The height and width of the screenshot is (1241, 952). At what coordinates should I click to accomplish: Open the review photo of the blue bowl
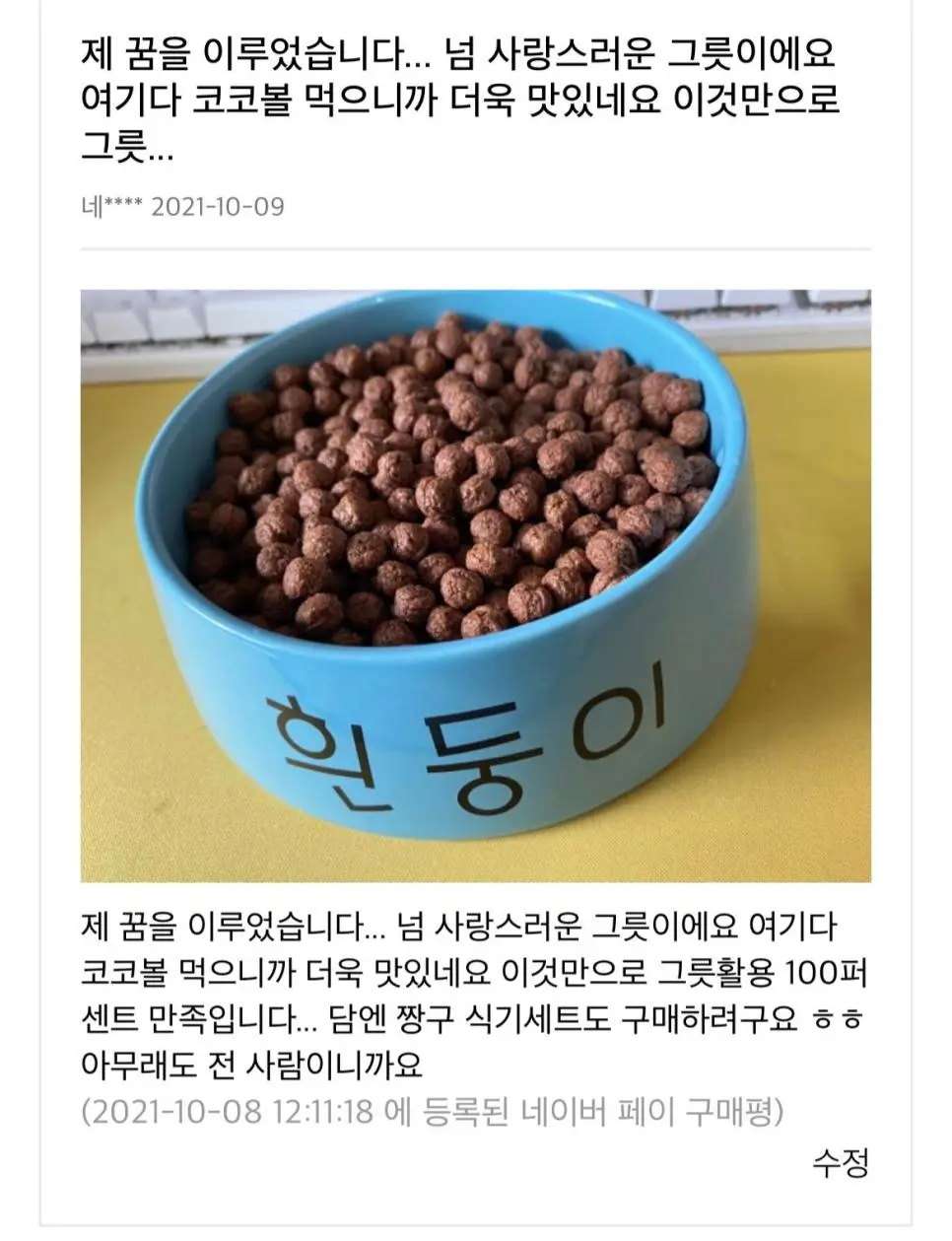[475, 586]
